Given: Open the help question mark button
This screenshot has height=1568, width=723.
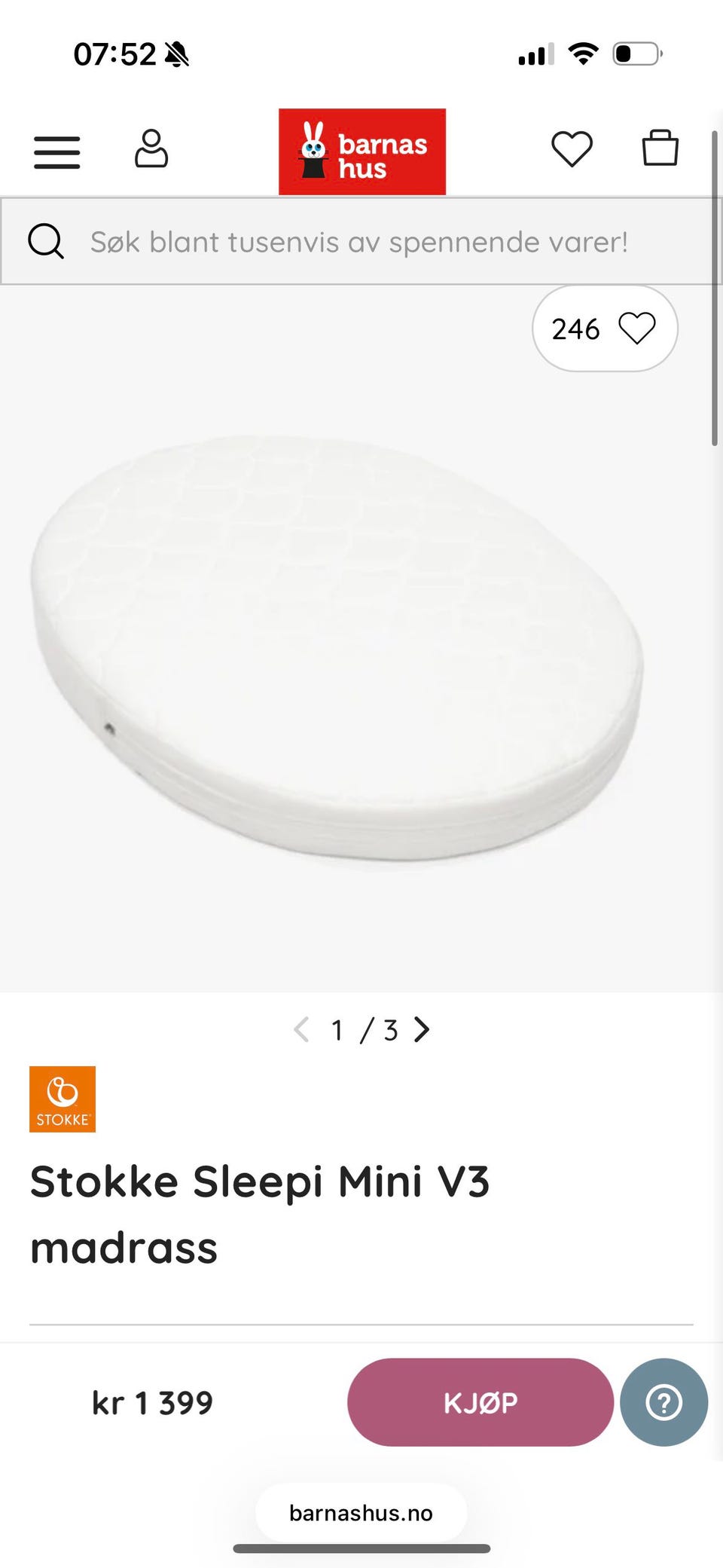Looking at the screenshot, I should (664, 1402).
